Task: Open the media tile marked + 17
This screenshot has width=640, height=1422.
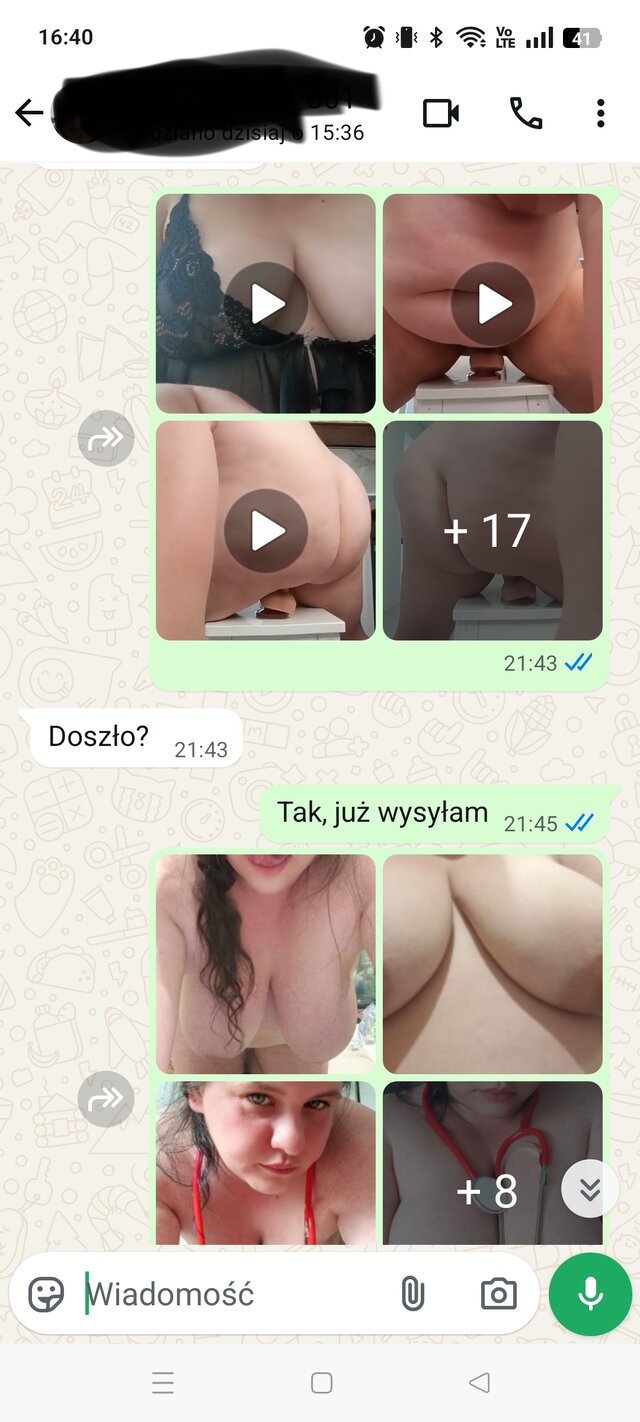Action: coord(492,530)
